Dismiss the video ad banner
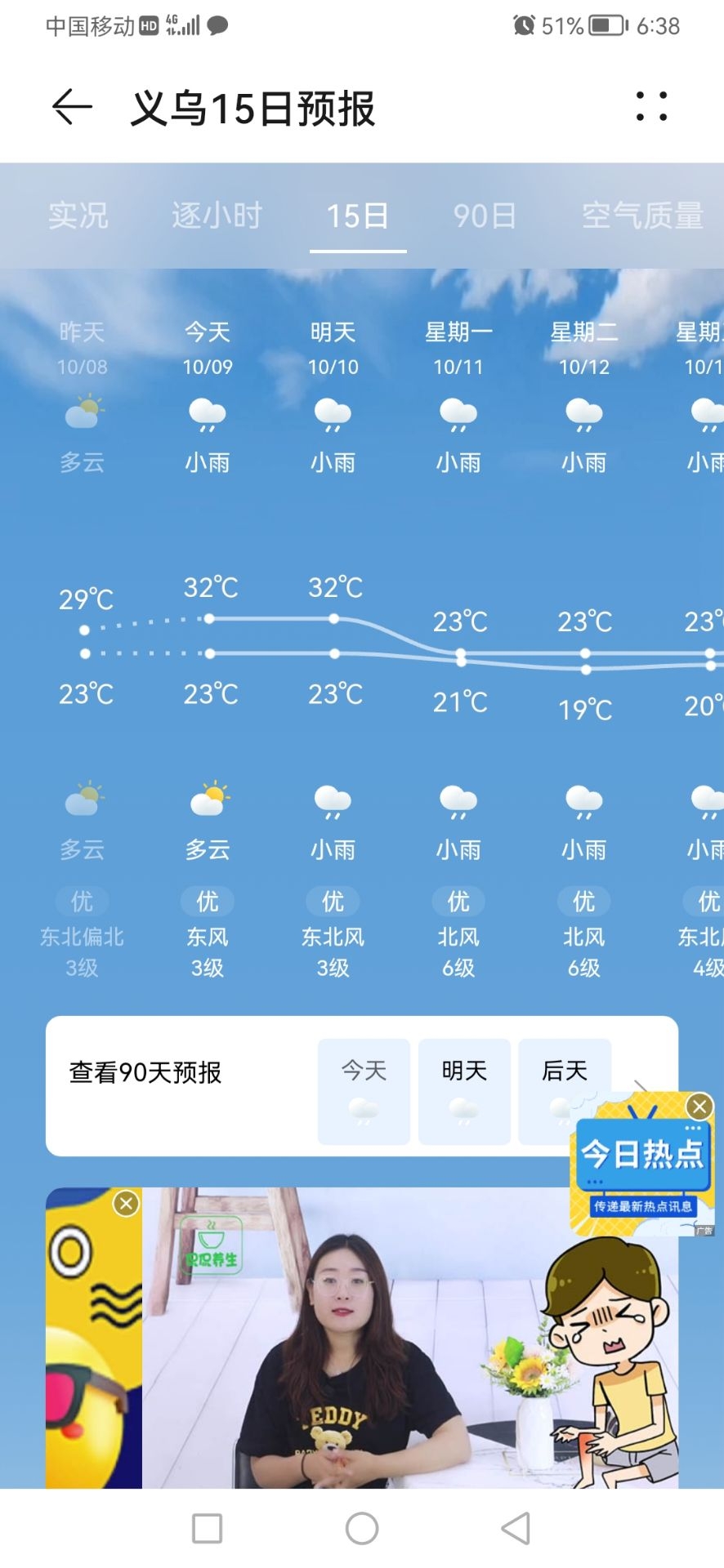Viewport: 724px width, 1568px height. click(x=126, y=1203)
